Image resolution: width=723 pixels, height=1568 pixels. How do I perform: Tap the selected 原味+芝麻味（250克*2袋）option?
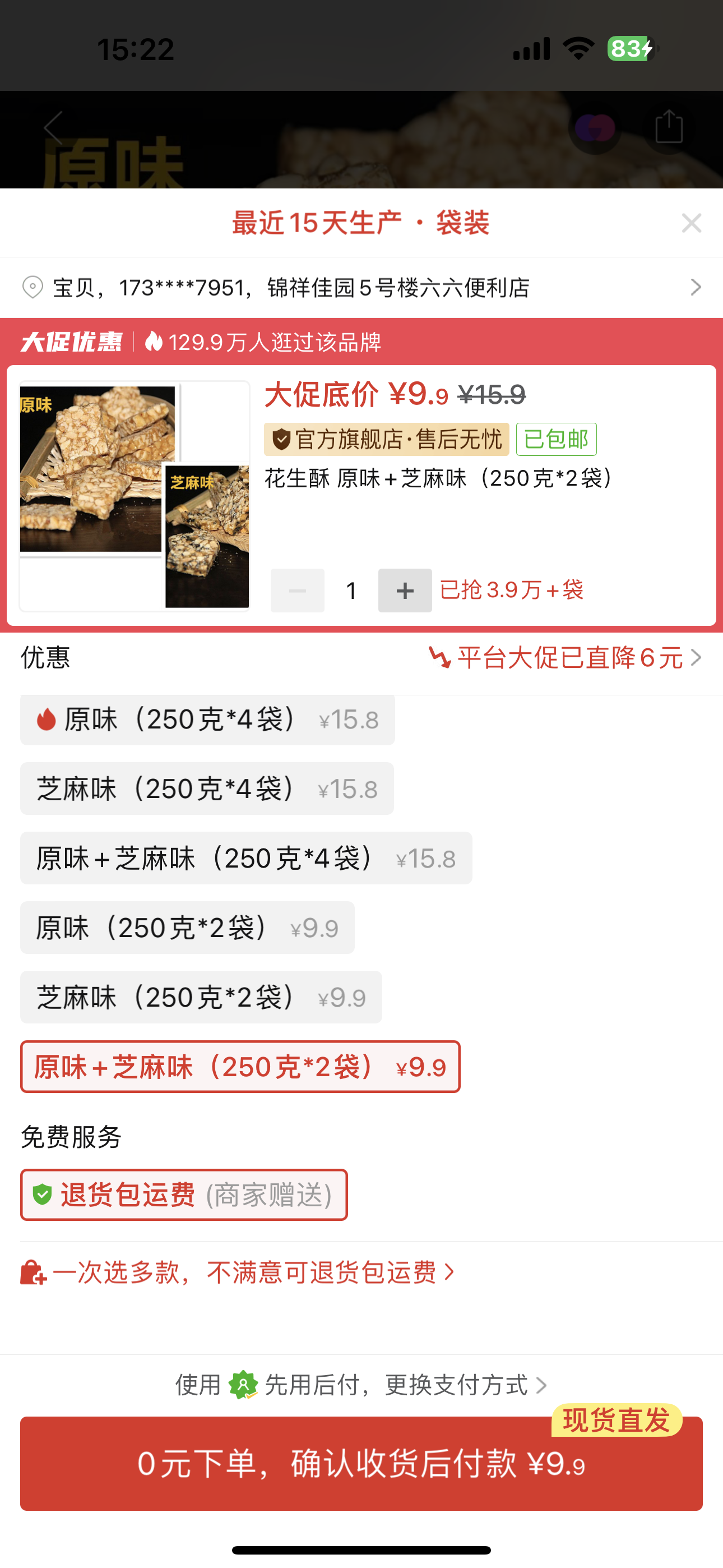click(x=240, y=1067)
